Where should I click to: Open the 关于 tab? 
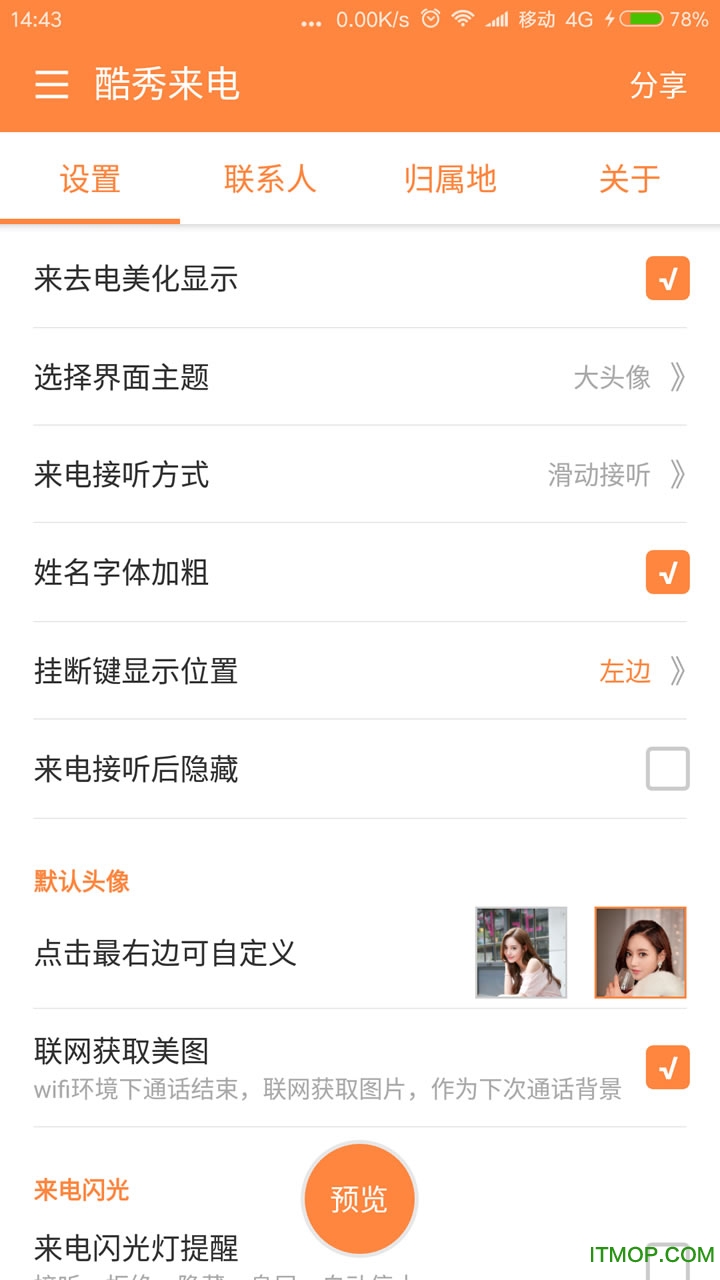(629, 179)
